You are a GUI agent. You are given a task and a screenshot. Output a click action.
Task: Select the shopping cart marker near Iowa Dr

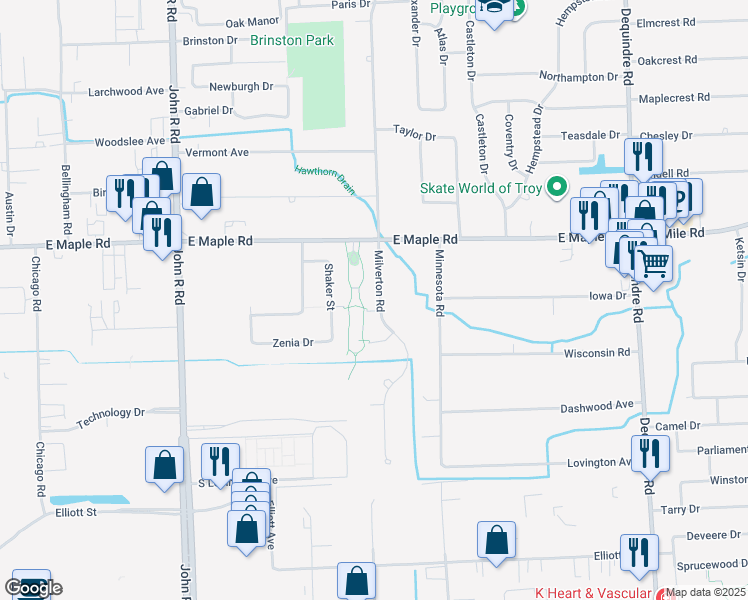click(x=652, y=264)
